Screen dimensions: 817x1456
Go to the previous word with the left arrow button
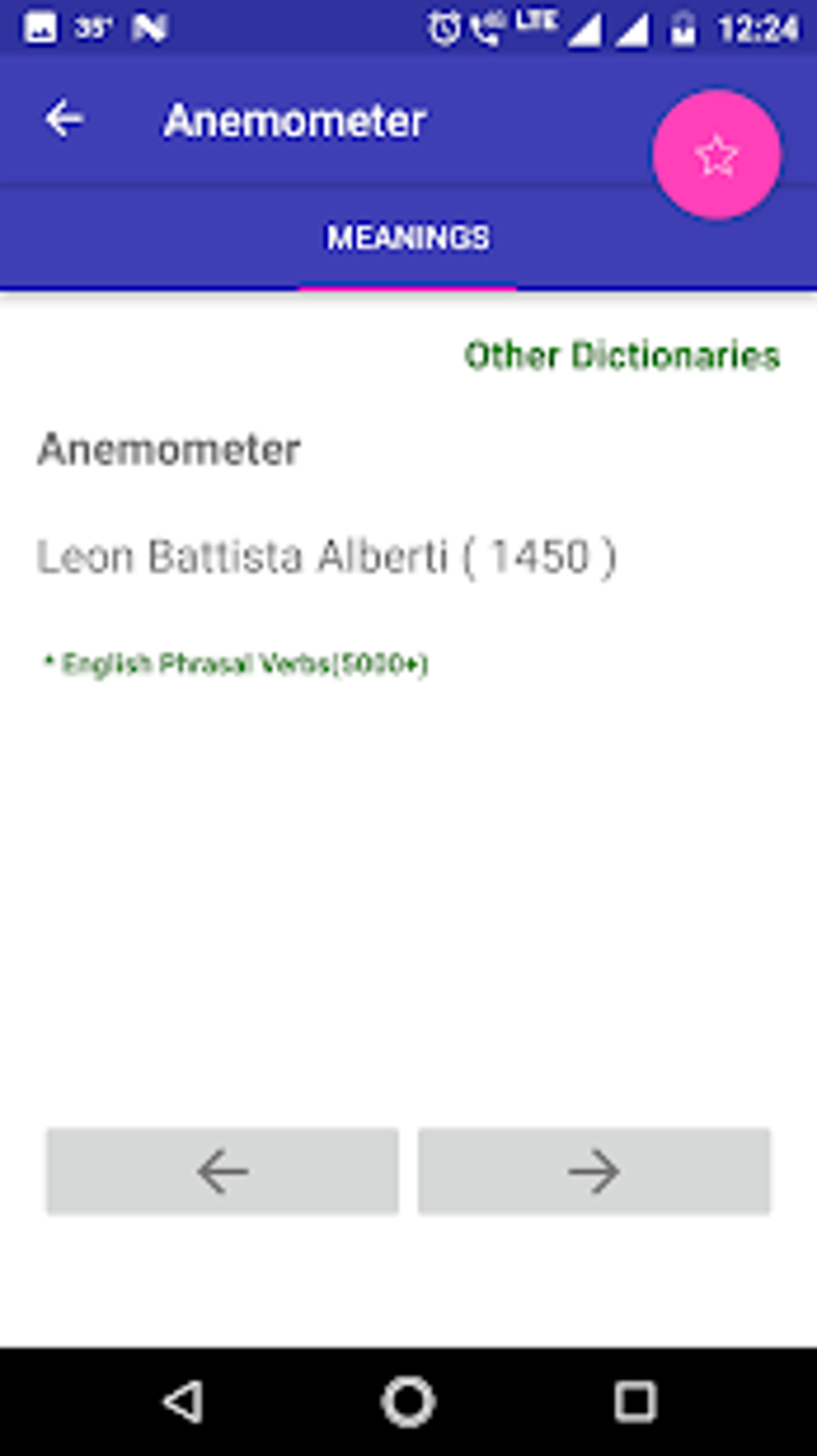point(223,1172)
